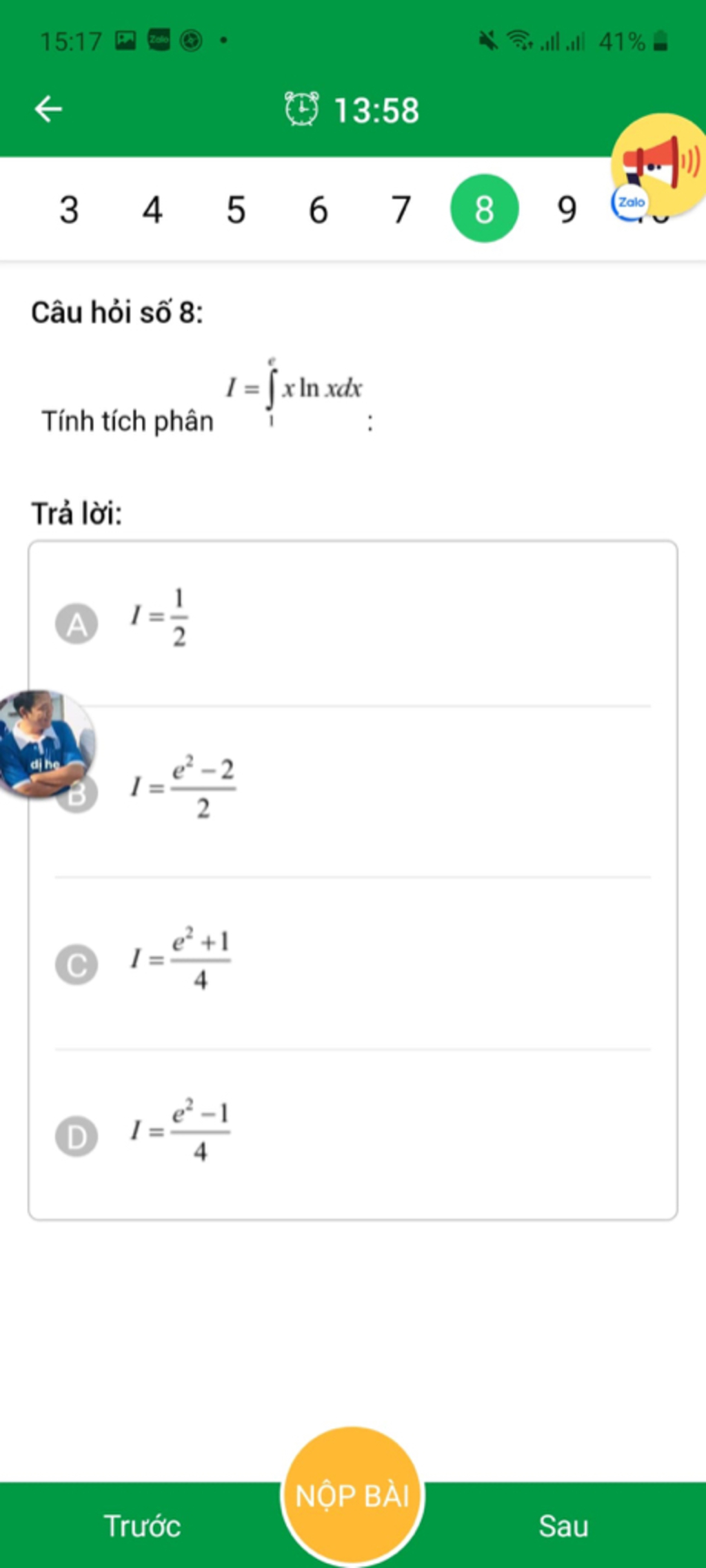Select answer A, I = 1/2
The image size is (706, 1568).
click(77, 624)
